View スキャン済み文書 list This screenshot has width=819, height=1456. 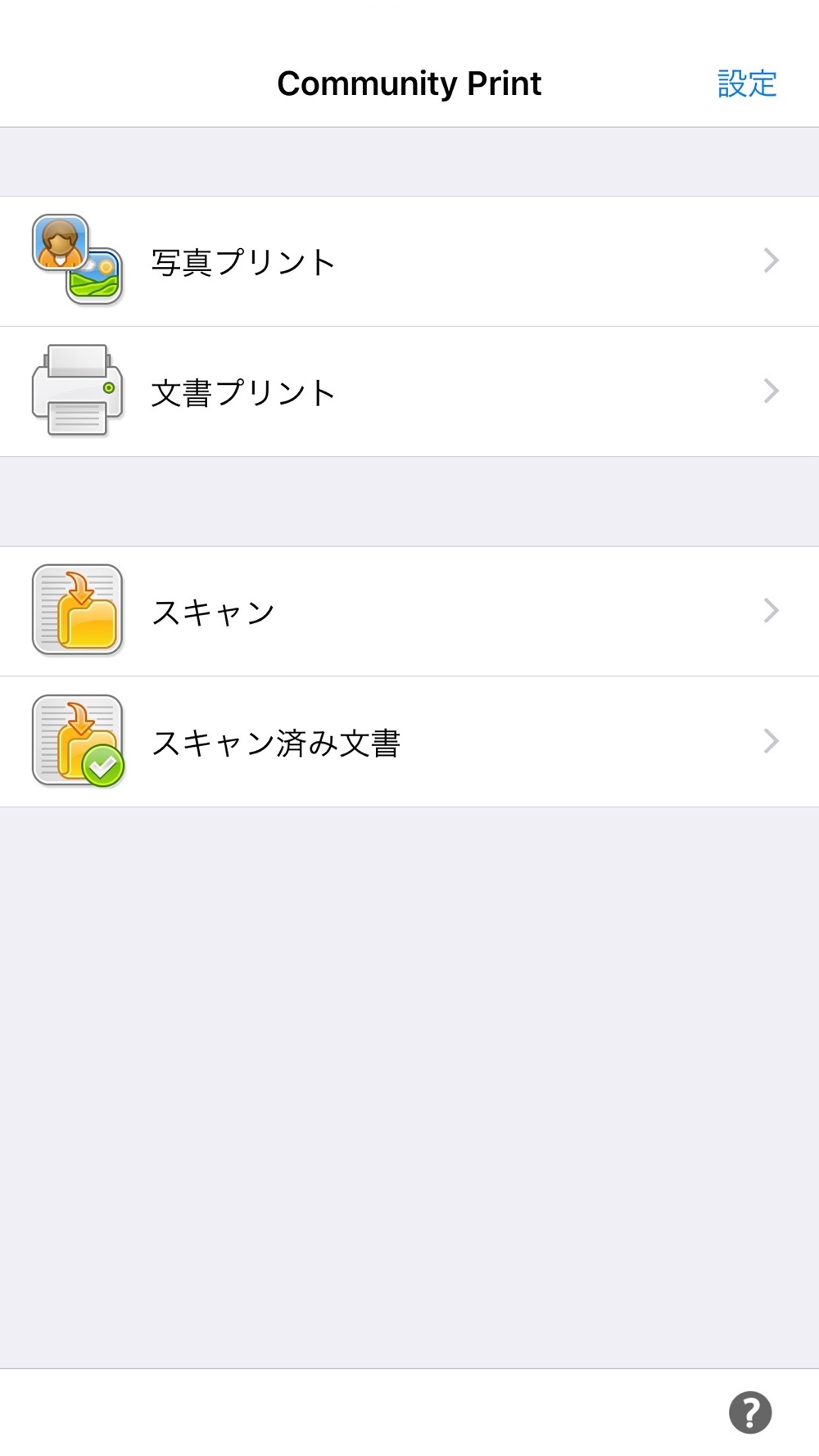pyautogui.click(x=409, y=742)
